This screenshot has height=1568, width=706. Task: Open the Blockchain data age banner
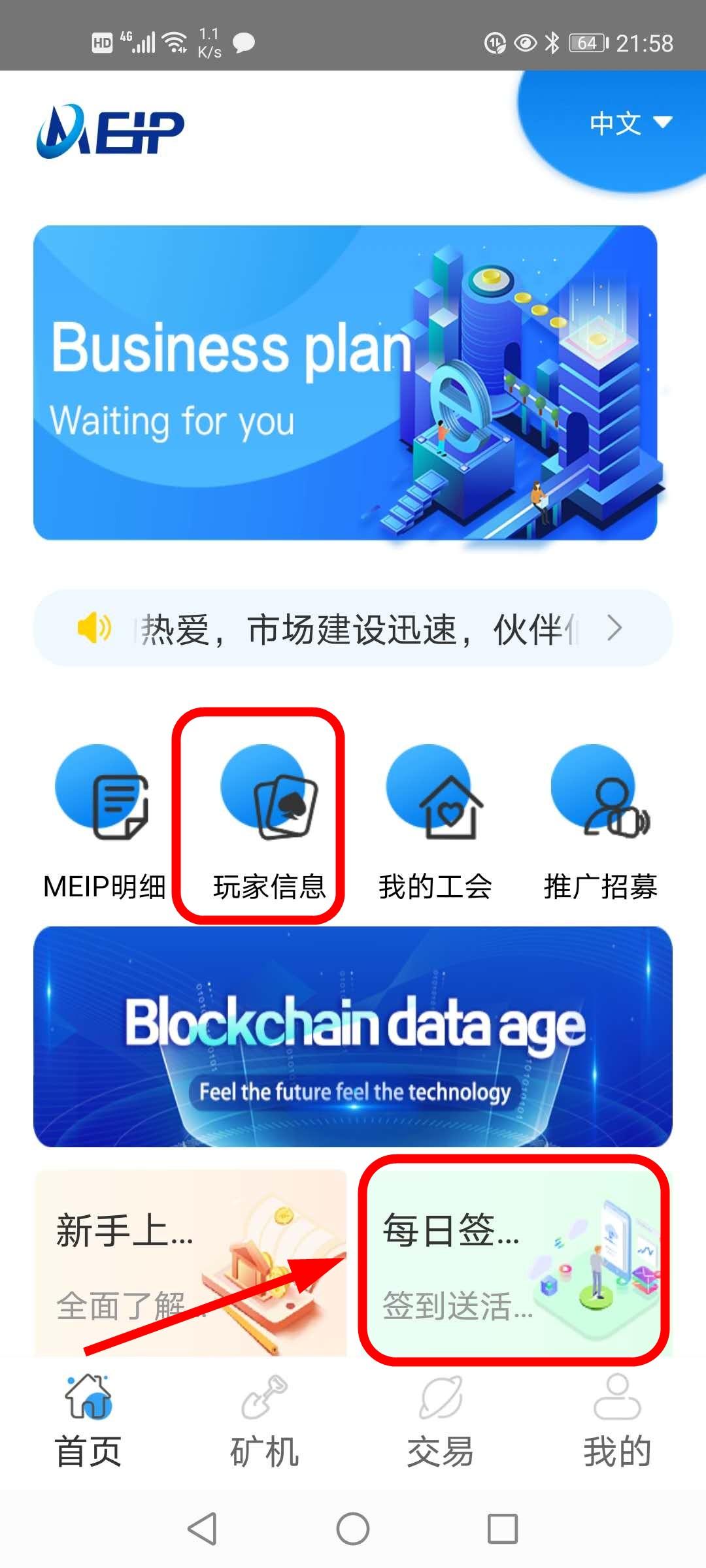(x=353, y=1036)
